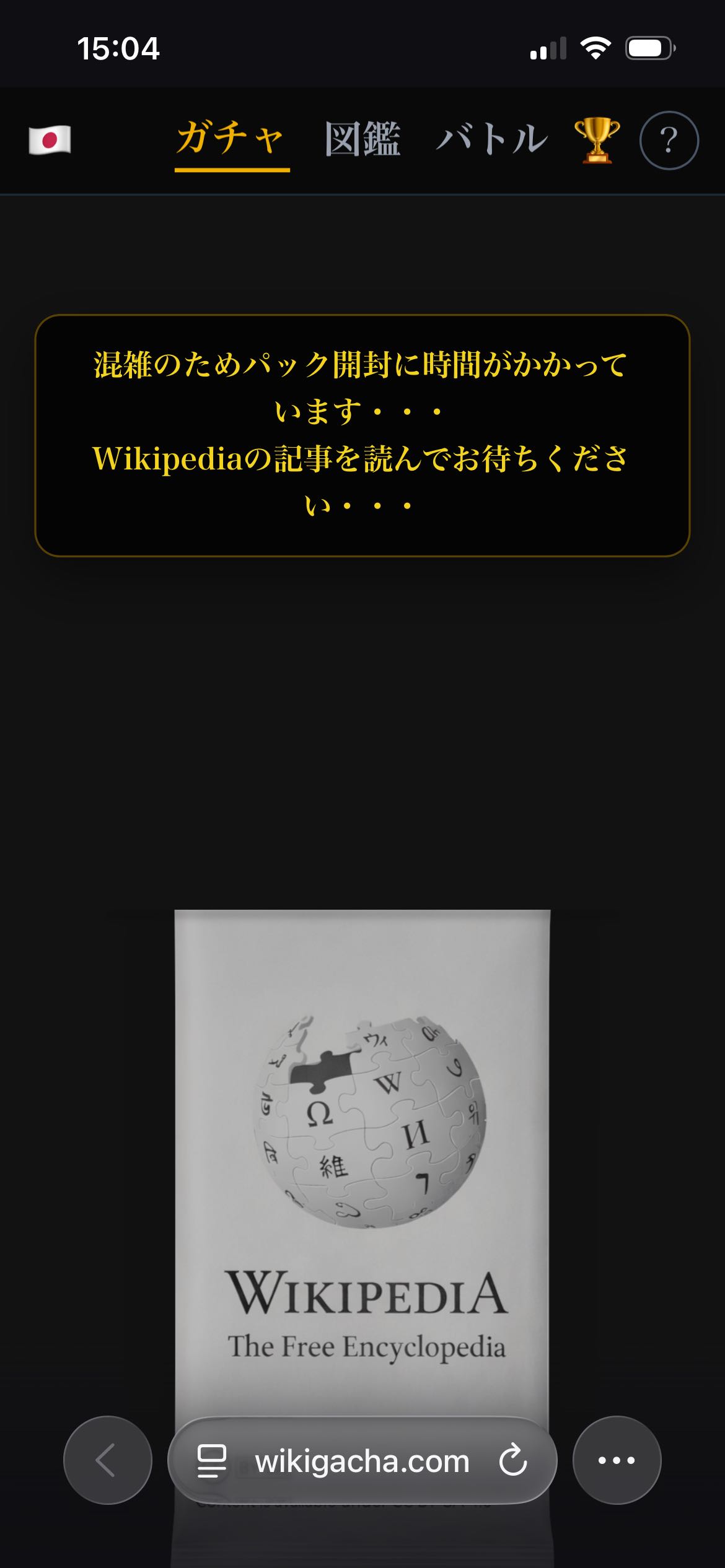Tap the wikigacha.com address bar
Image resolution: width=725 pixels, height=1568 pixels.
pyautogui.click(x=362, y=1461)
